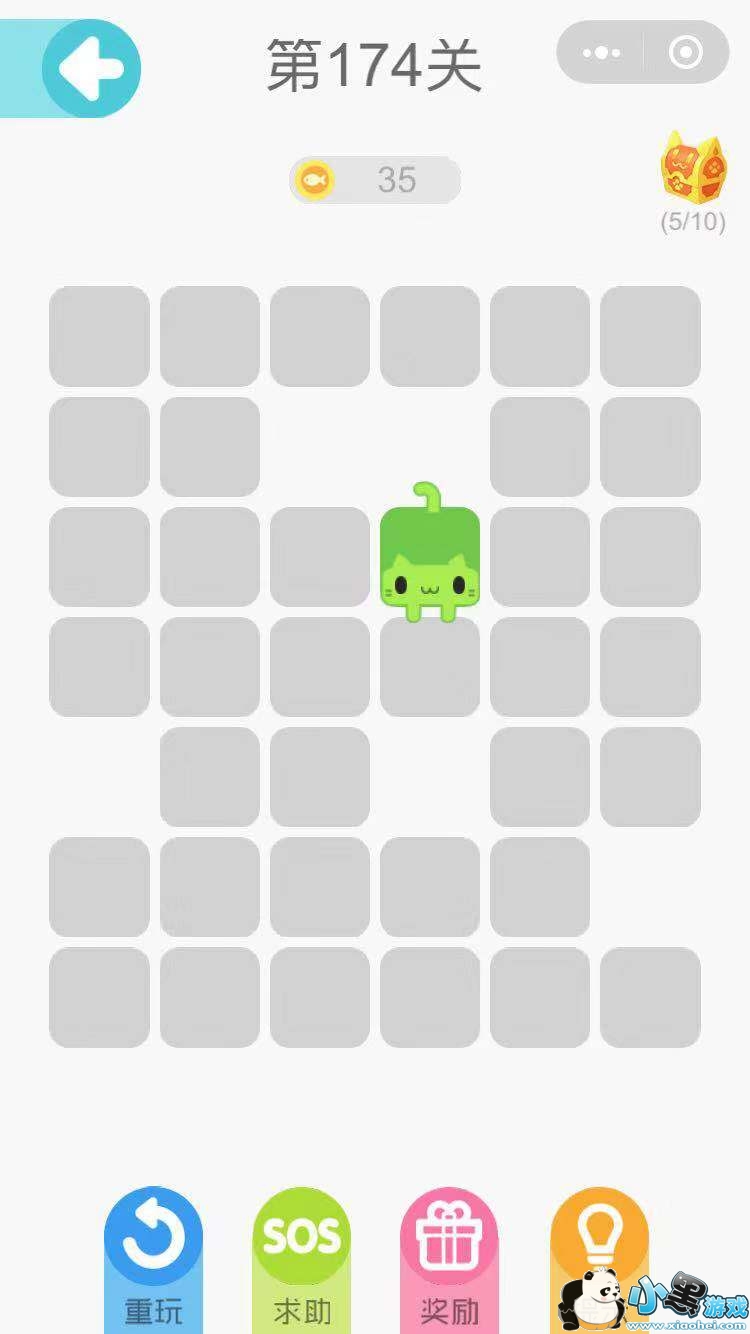Viewport: 750px width, 1334px height.
Task: Go back using the white arrow button
Action: point(91,69)
